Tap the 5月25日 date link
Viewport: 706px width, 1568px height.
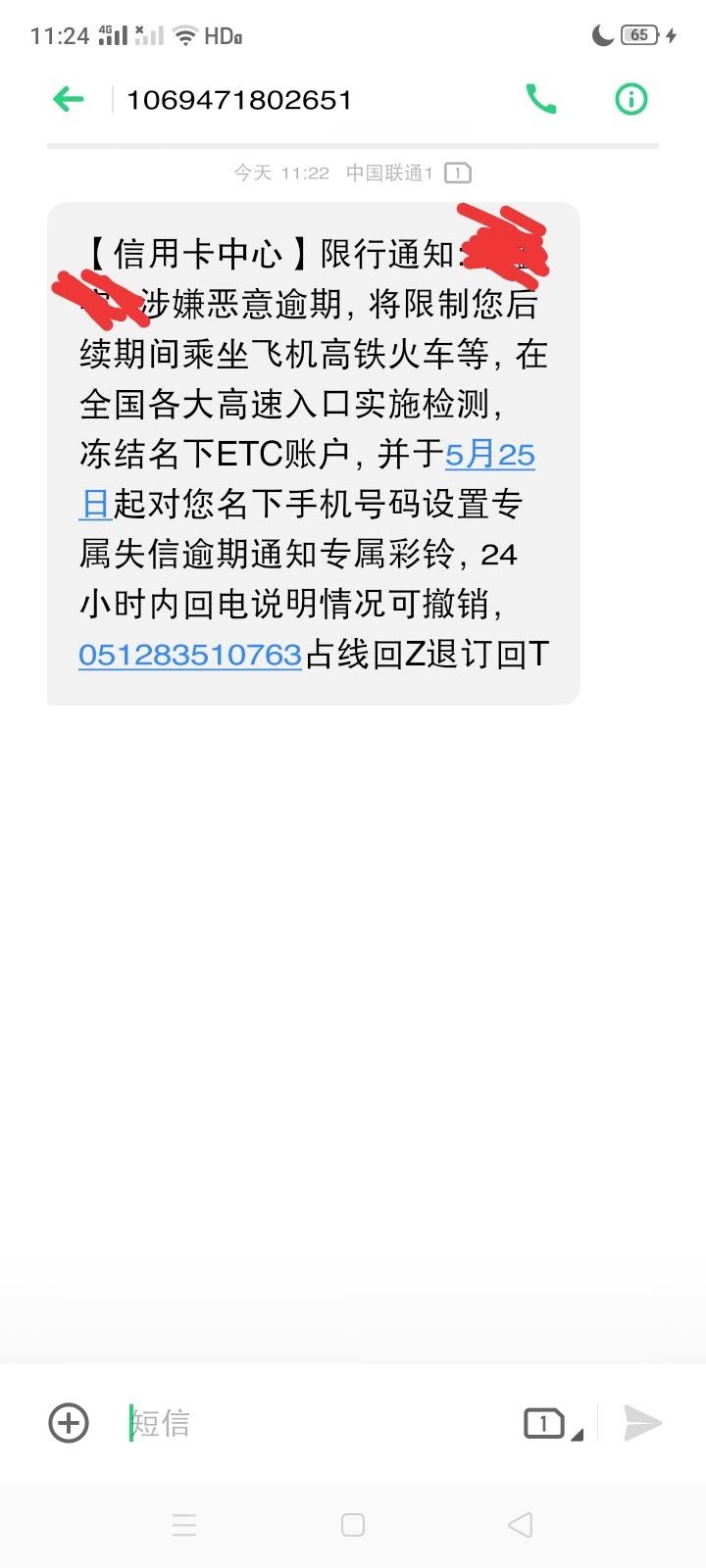[307, 479]
